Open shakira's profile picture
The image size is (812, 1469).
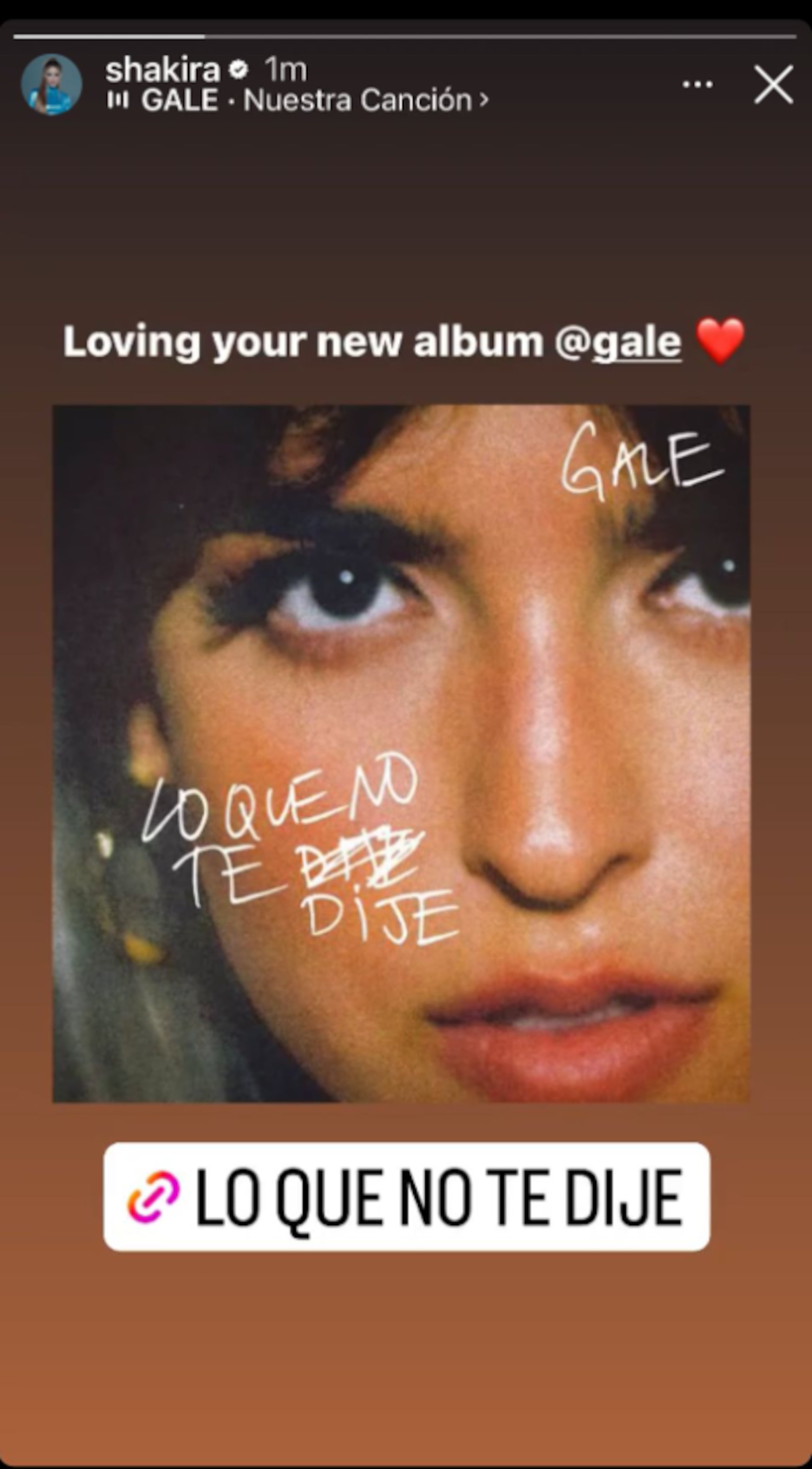51,84
